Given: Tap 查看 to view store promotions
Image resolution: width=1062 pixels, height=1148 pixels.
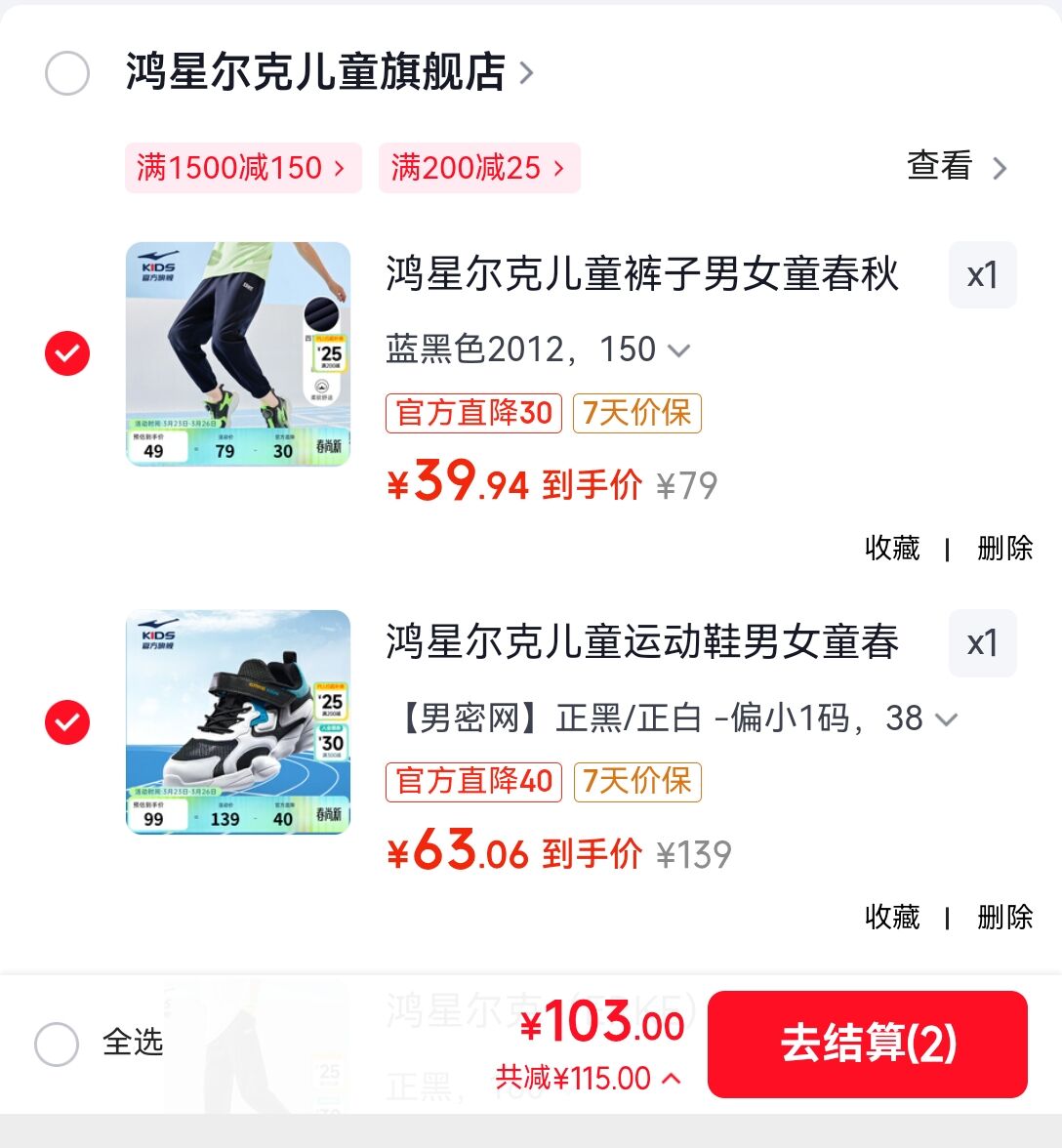Looking at the screenshot, I should 956,167.
